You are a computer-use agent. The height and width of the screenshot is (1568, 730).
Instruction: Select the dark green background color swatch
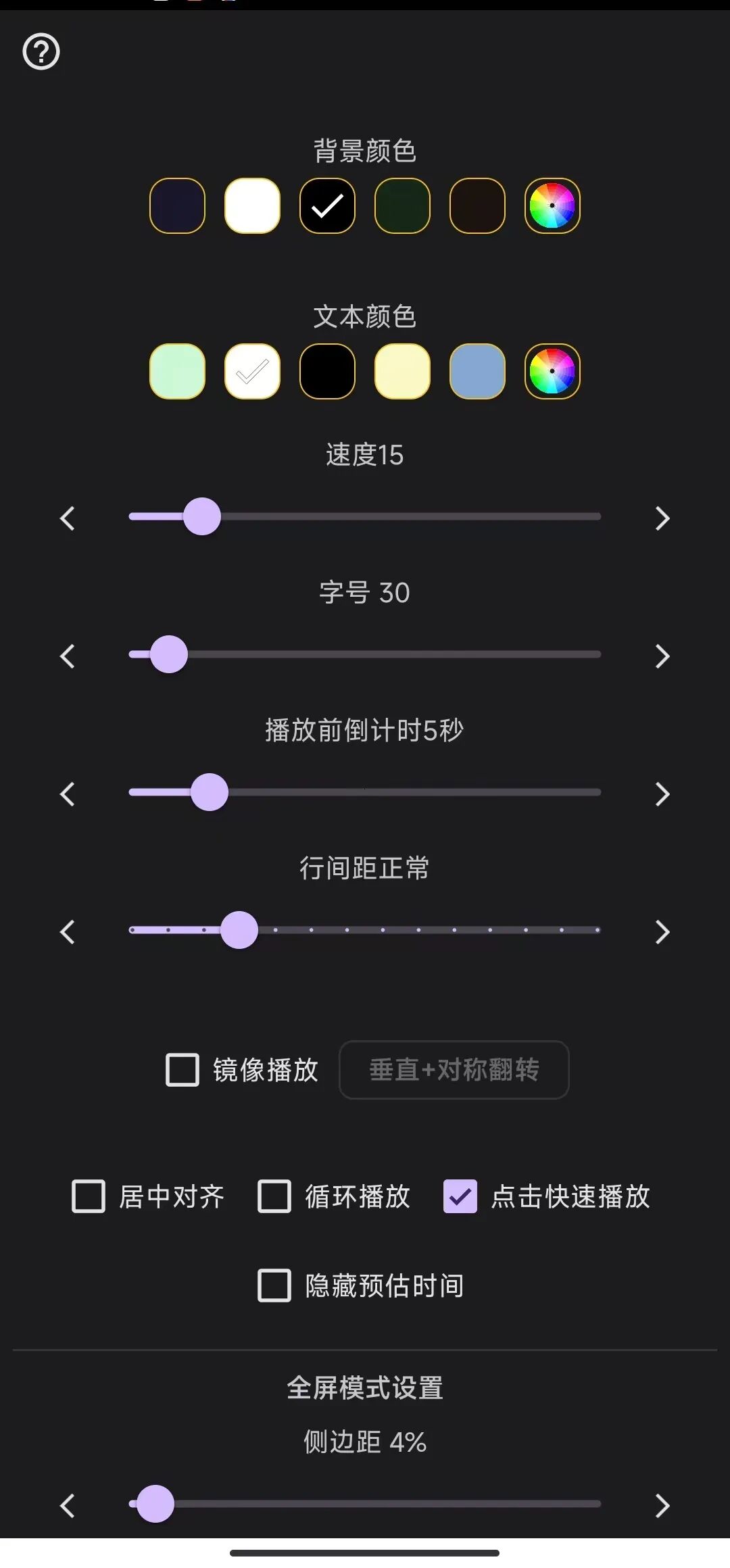[x=401, y=206]
